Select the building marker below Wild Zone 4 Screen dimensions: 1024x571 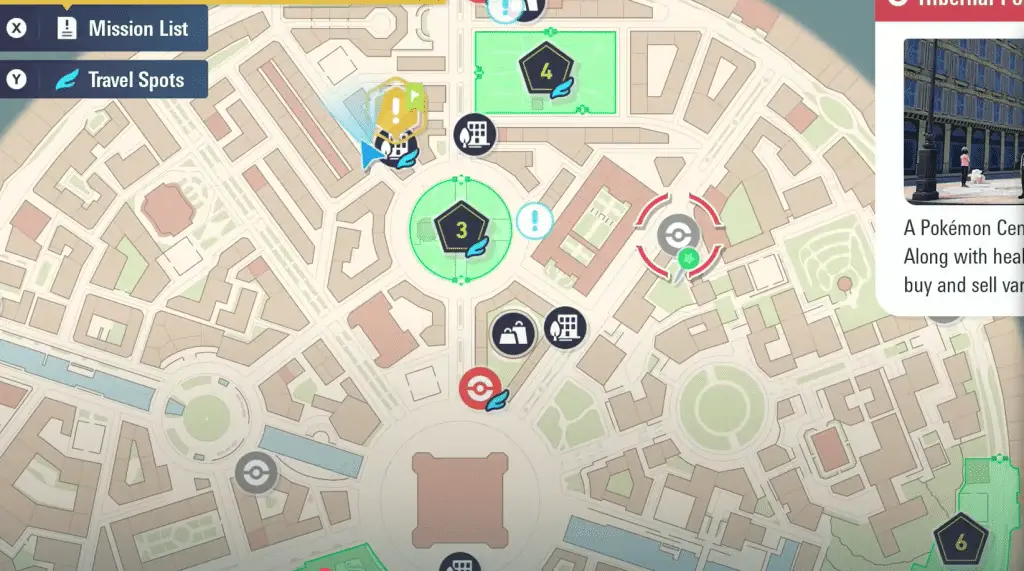point(474,134)
